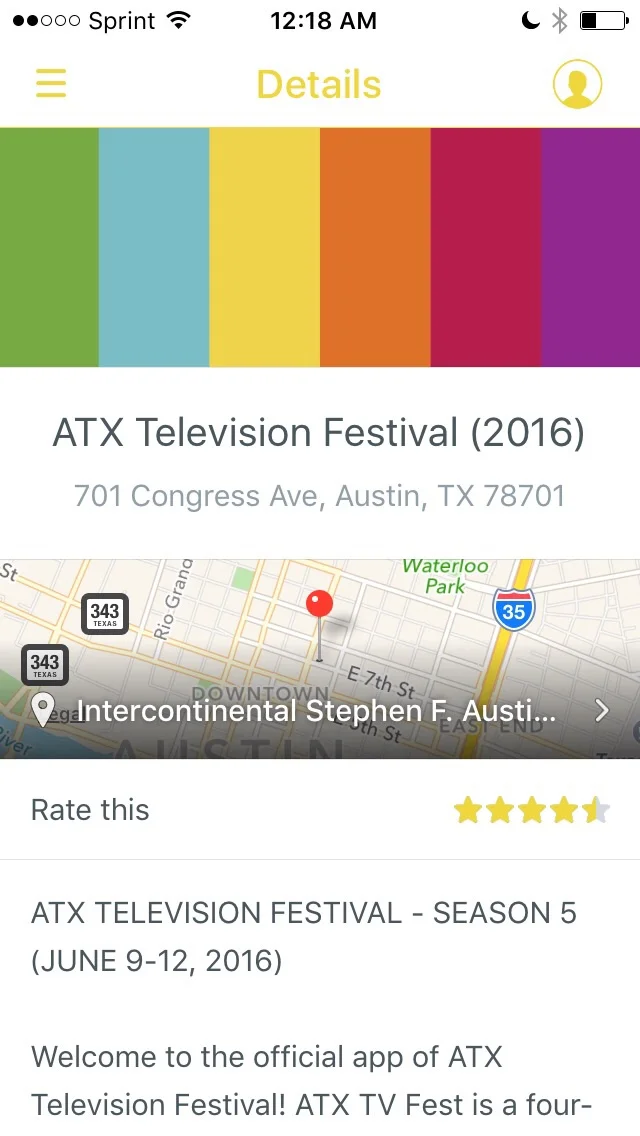Open the hamburger drawer menu

pyautogui.click(x=51, y=83)
